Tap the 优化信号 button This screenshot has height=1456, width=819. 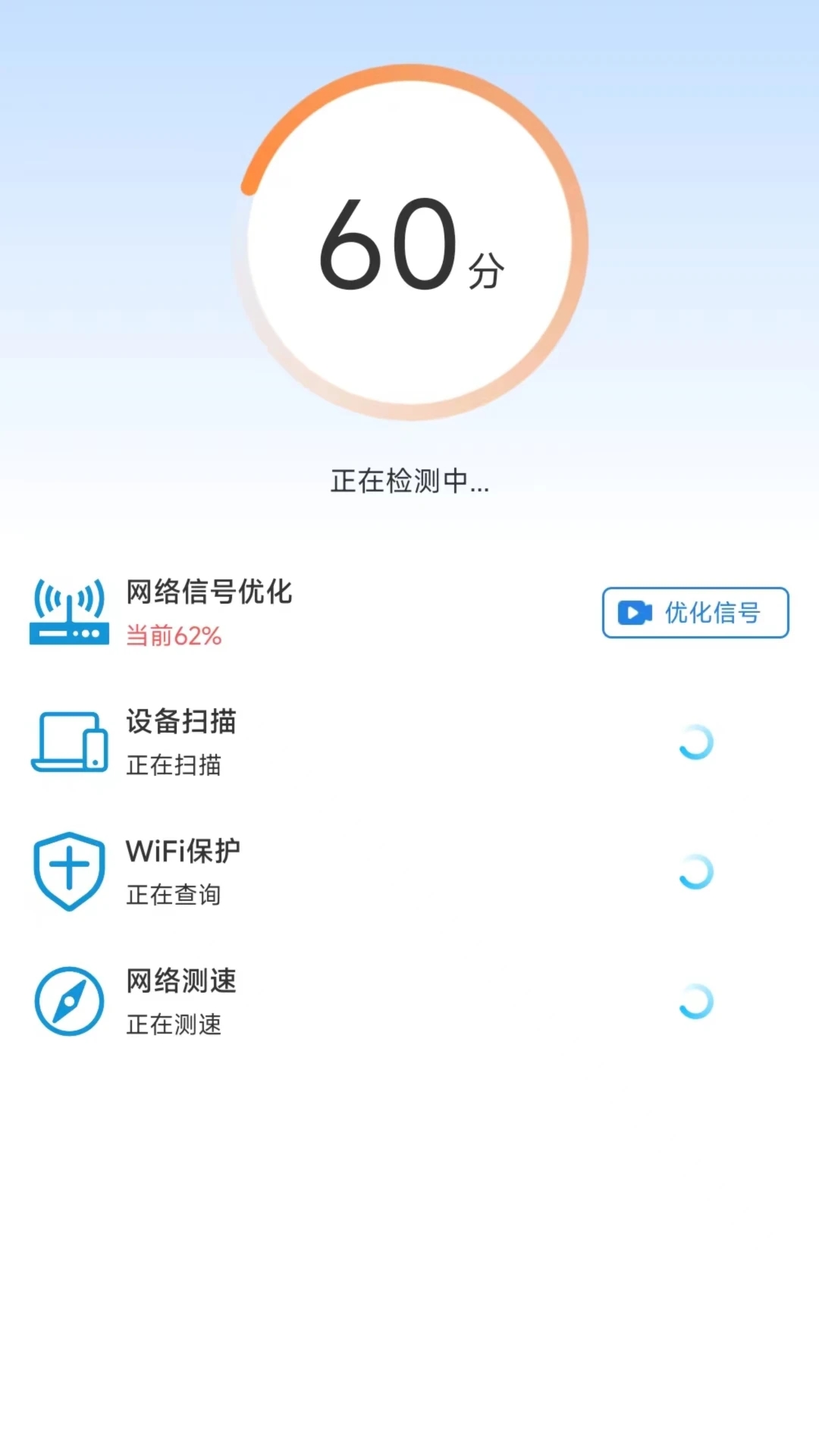(695, 613)
